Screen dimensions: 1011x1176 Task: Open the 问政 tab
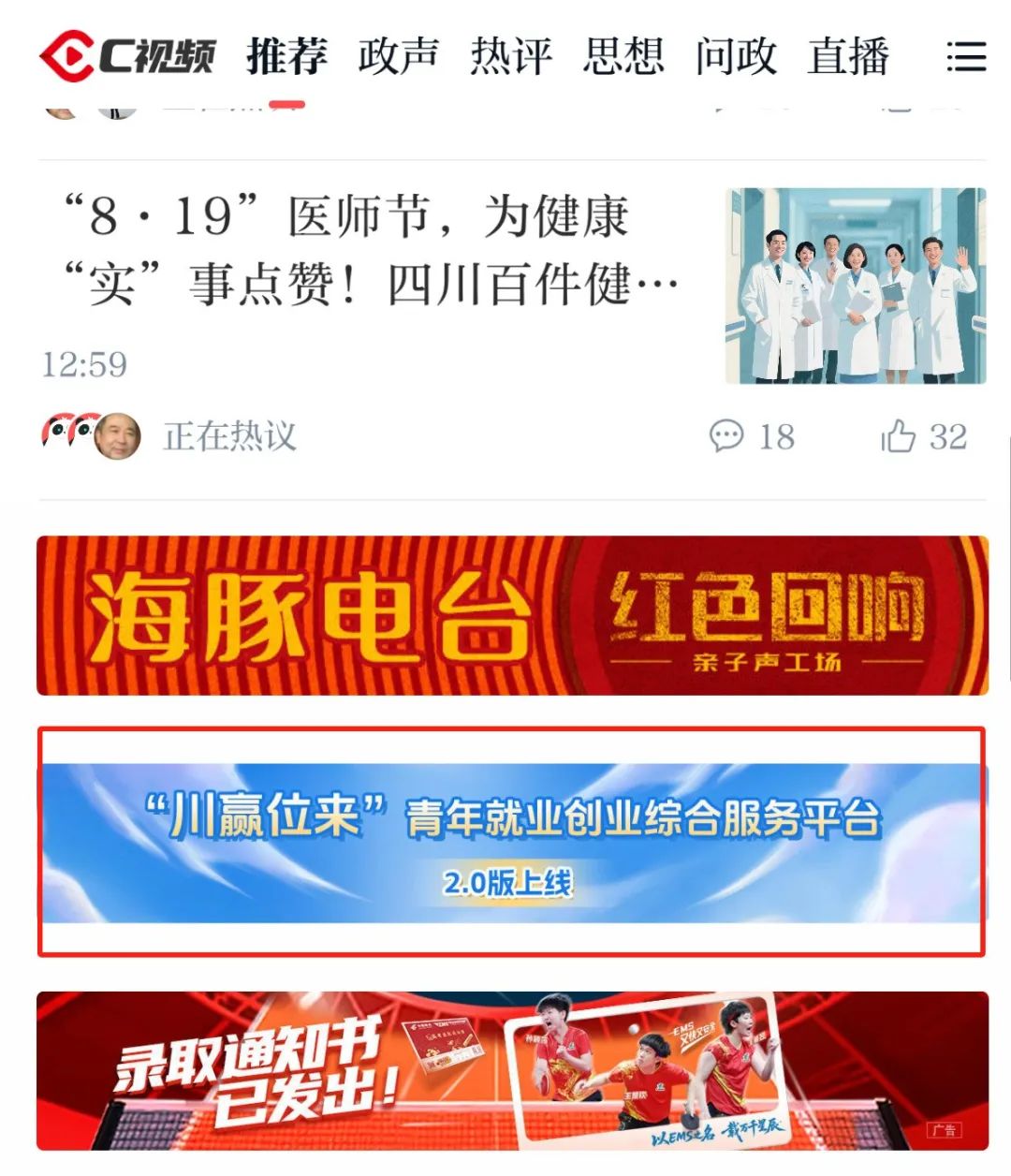pos(736,56)
